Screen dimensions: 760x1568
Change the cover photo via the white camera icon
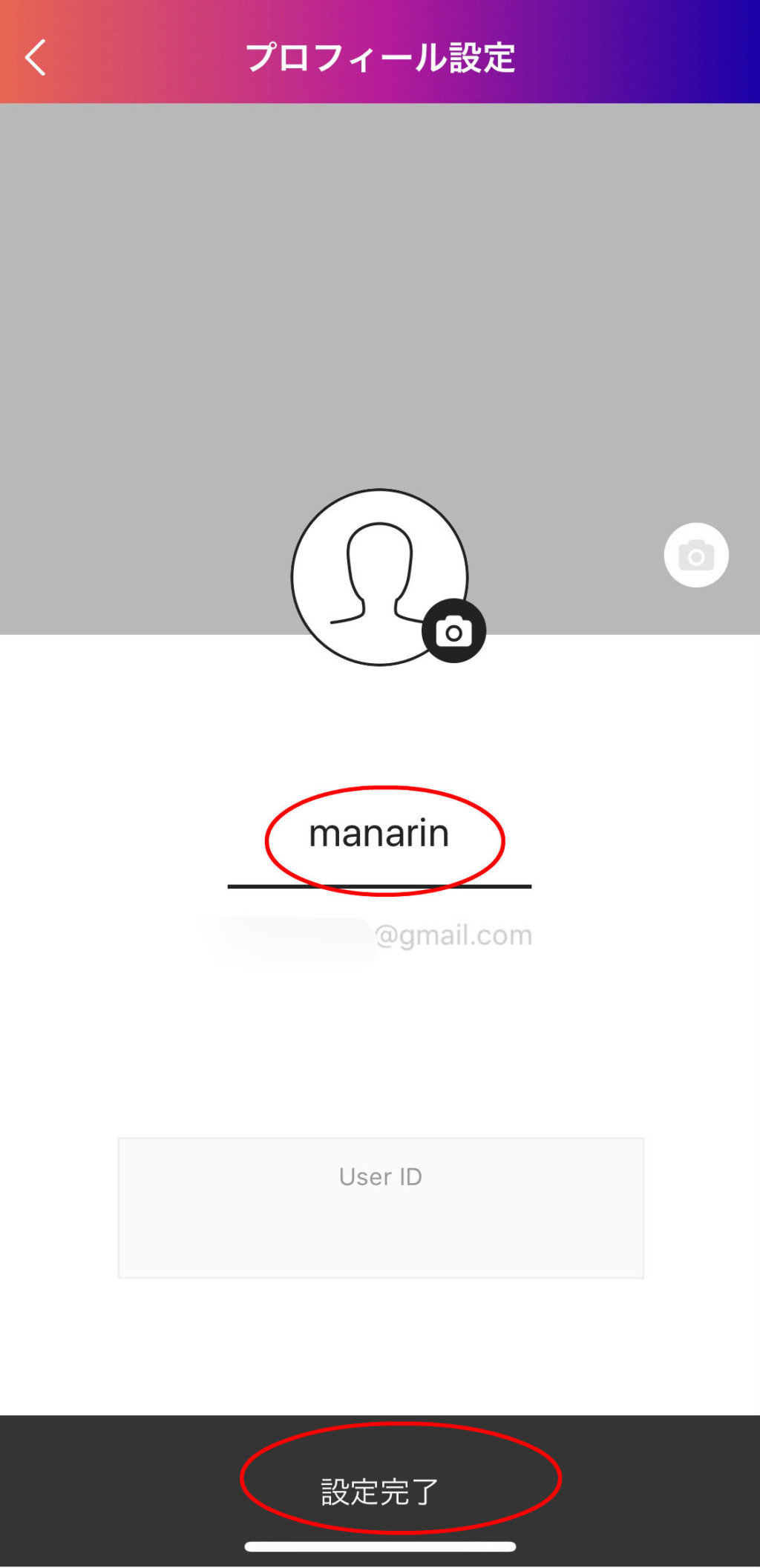point(695,556)
